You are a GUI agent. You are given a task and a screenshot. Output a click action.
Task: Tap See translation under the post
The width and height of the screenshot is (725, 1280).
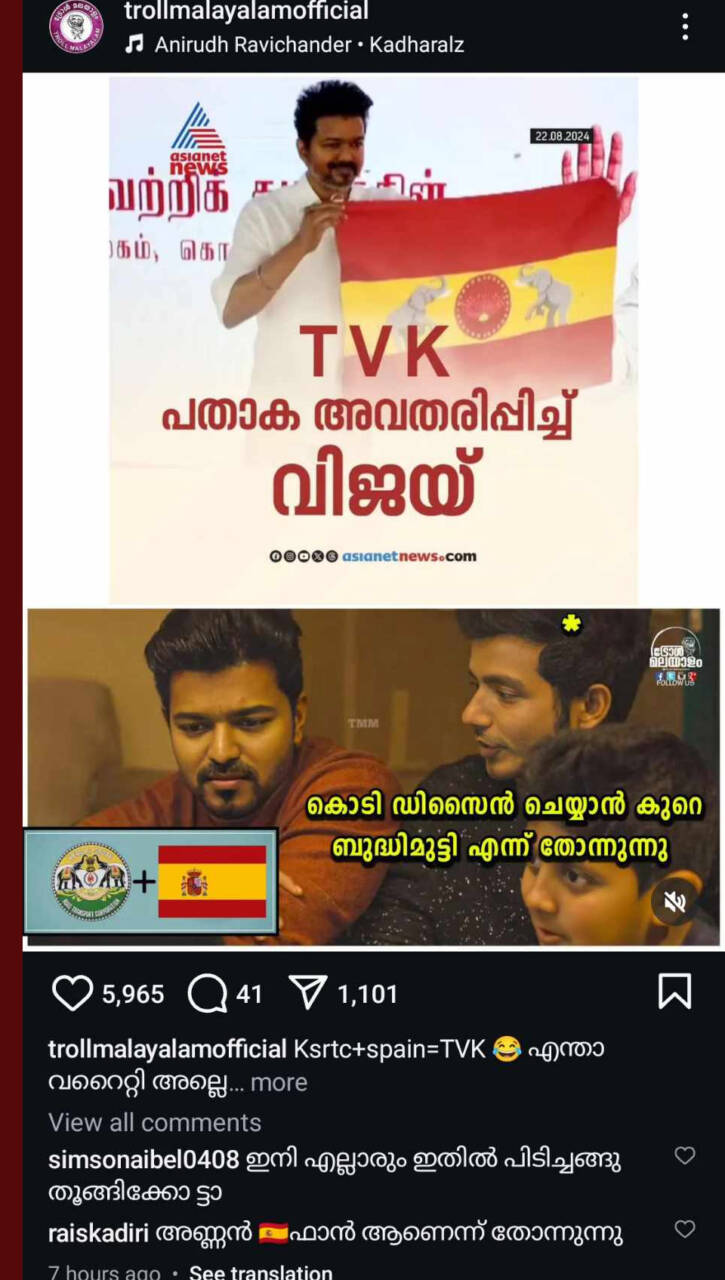click(260, 1272)
